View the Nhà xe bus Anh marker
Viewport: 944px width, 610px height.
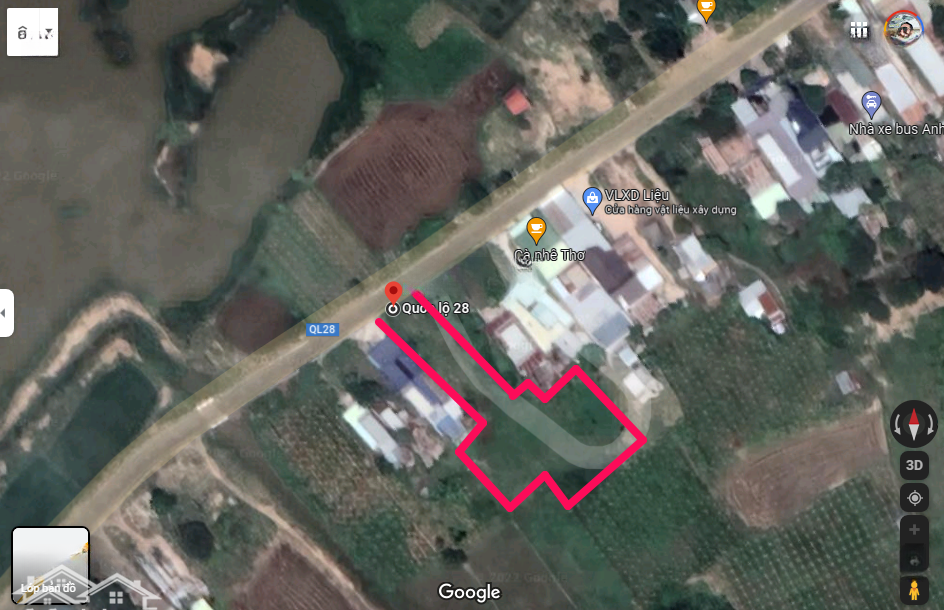[x=871, y=103]
